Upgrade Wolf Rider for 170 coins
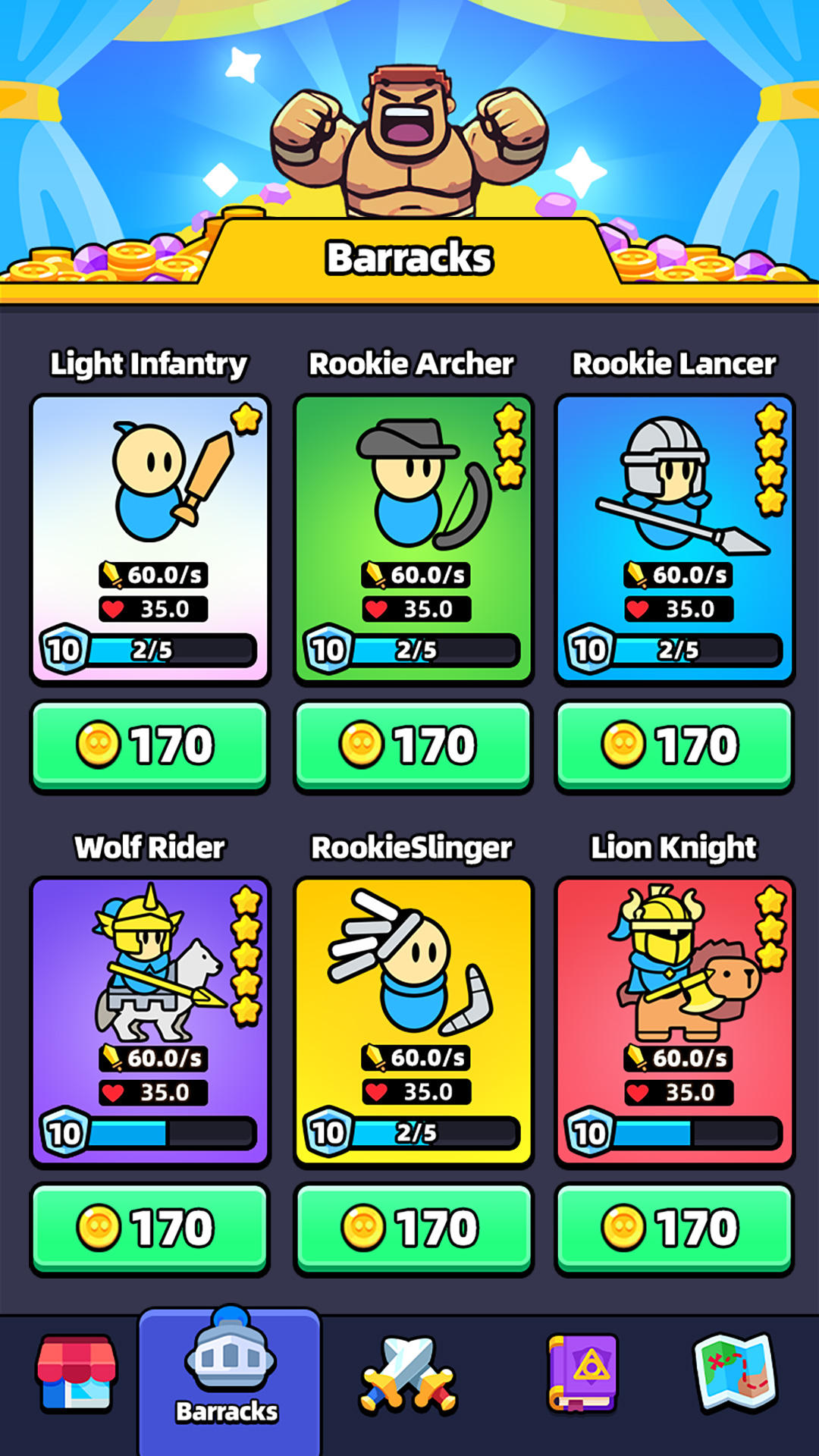This screenshot has width=819, height=1456. [x=150, y=1228]
